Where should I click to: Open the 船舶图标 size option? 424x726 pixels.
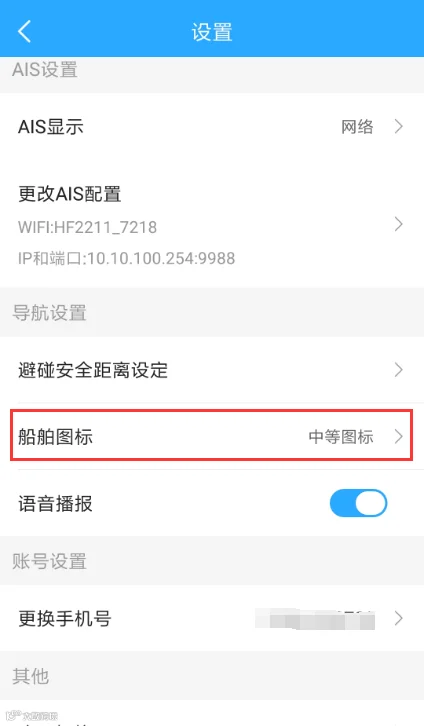(212, 437)
